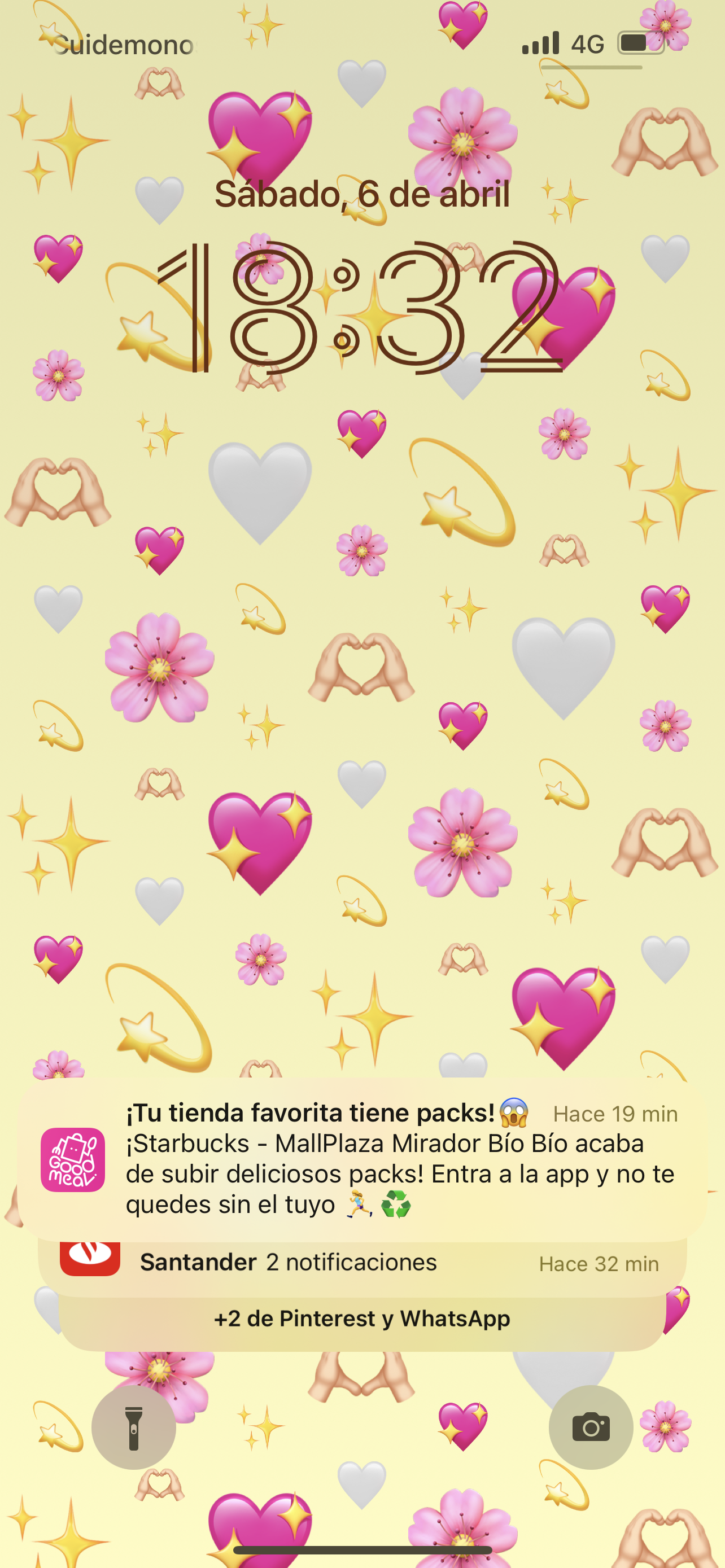Open the camera from lock screen

point(591,1427)
